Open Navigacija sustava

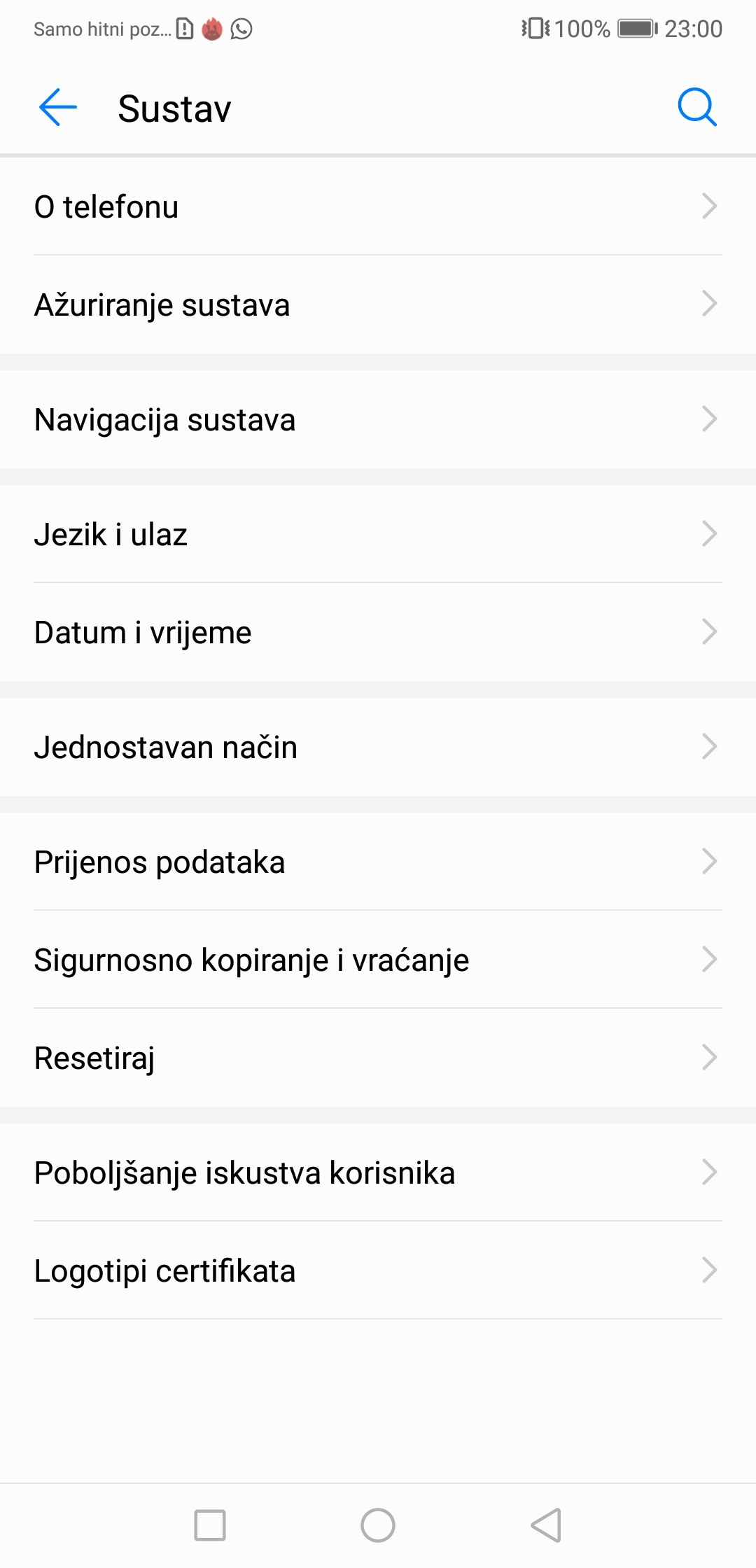click(378, 420)
